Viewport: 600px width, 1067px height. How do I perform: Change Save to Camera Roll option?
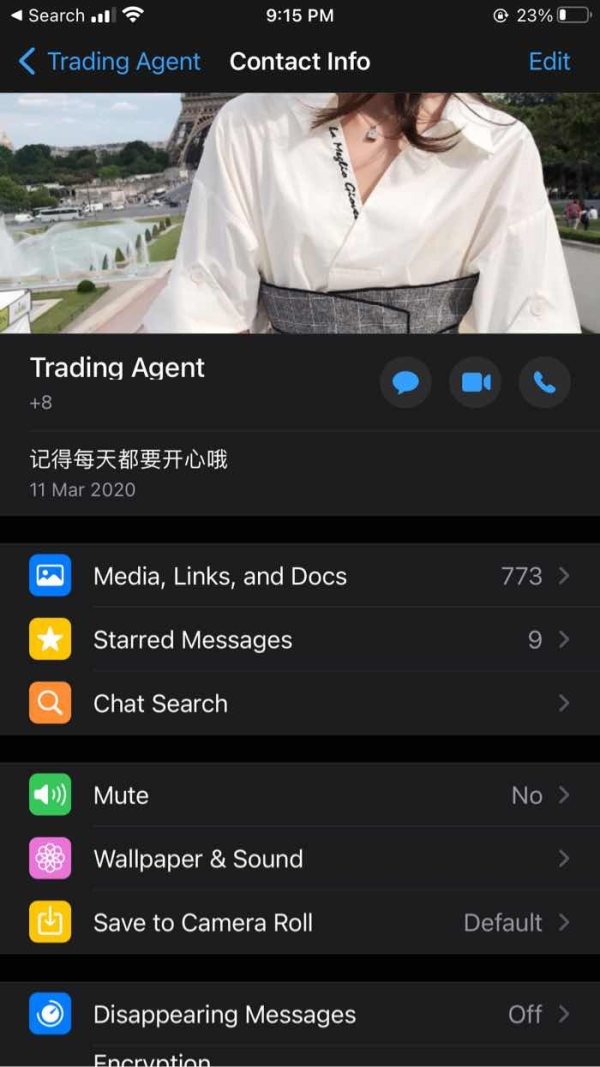(x=300, y=923)
